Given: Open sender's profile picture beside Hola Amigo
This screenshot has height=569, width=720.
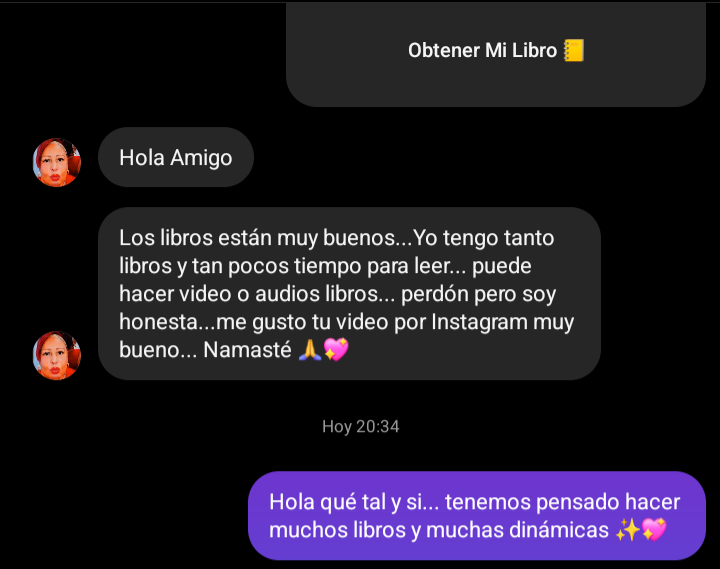Looking at the screenshot, I should 57,162.
